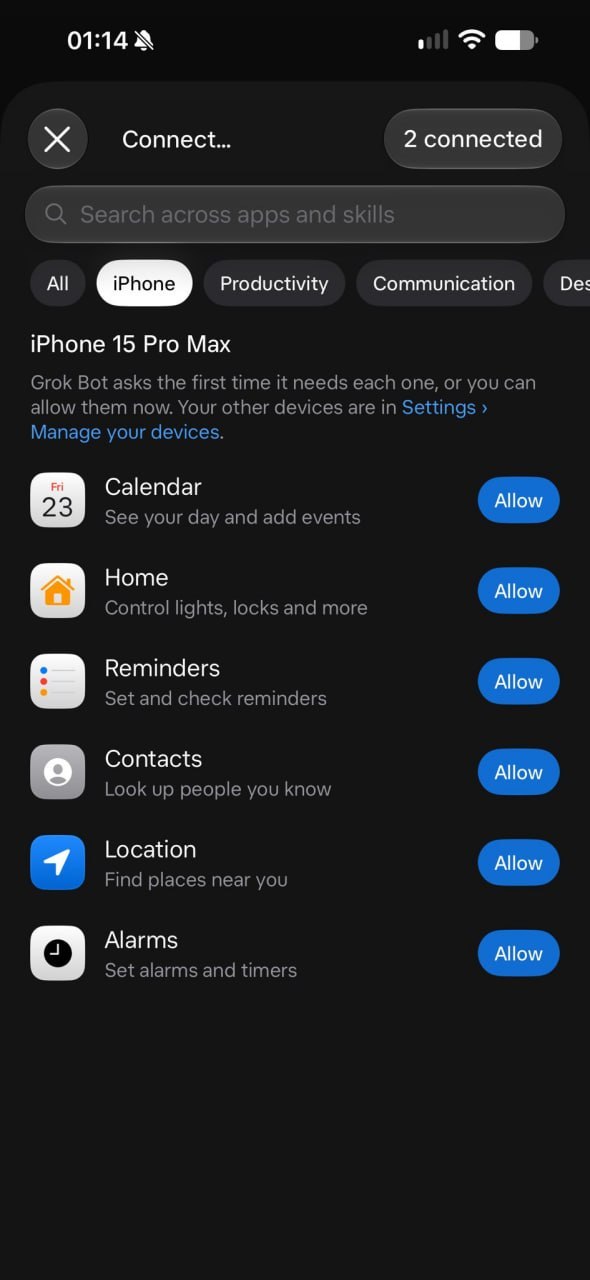Image resolution: width=590 pixels, height=1280 pixels.
Task: Open the 2 connected list
Action: 473,139
